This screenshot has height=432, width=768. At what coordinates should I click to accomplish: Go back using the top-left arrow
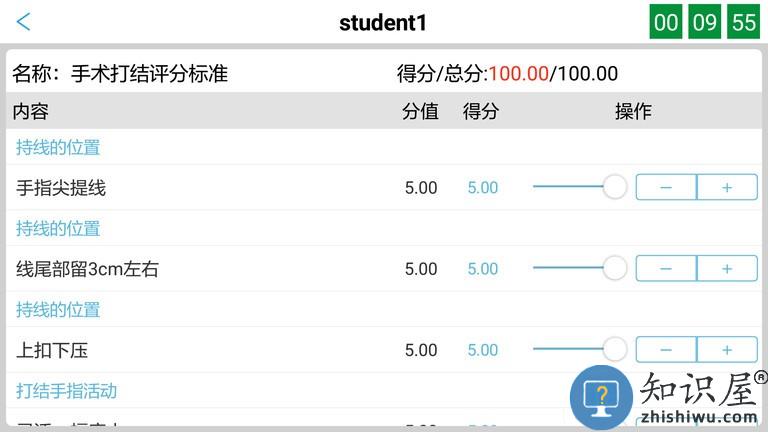click(x=24, y=22)
